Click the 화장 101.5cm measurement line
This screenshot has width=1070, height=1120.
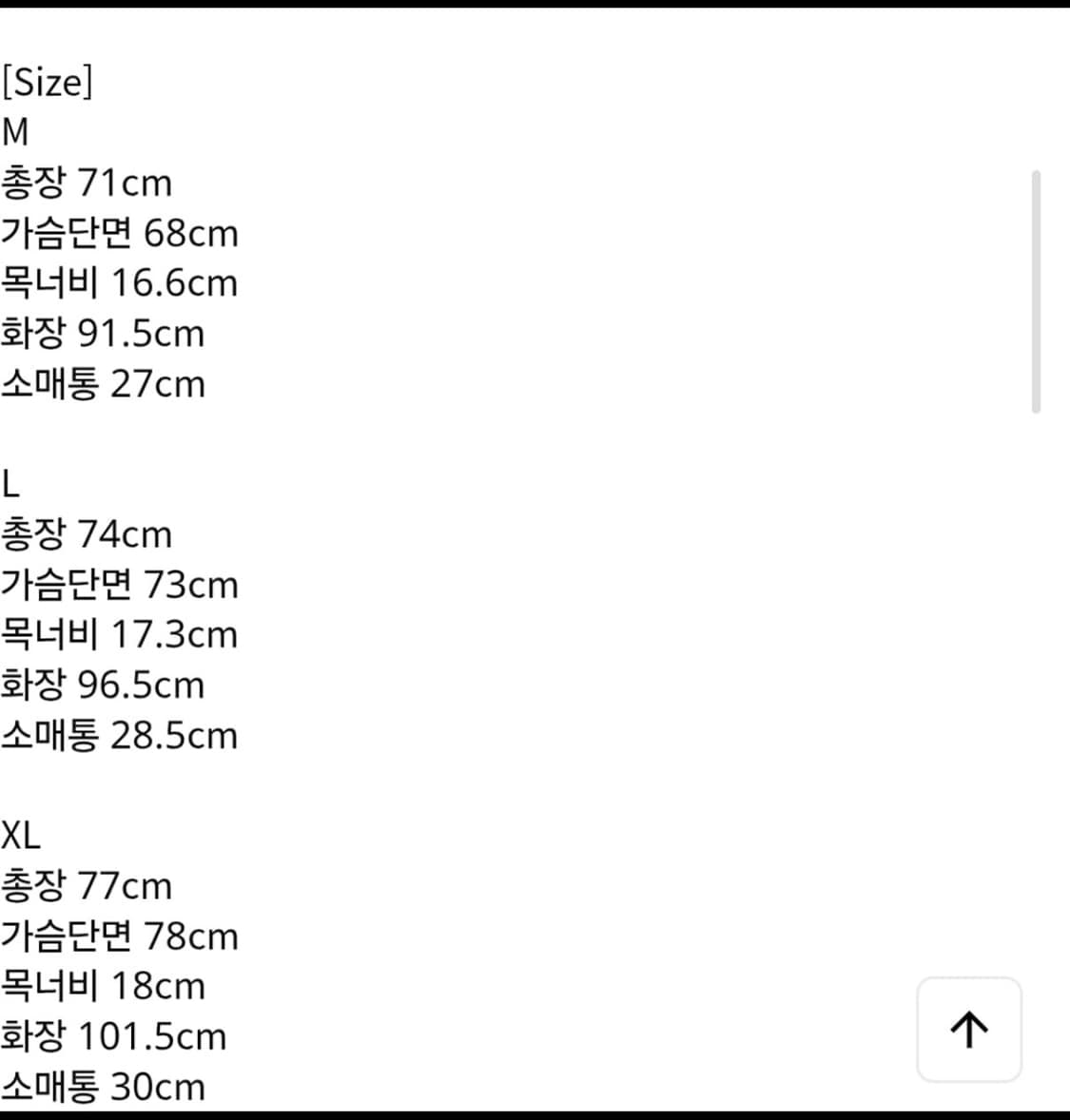[x=114, y=1036]
